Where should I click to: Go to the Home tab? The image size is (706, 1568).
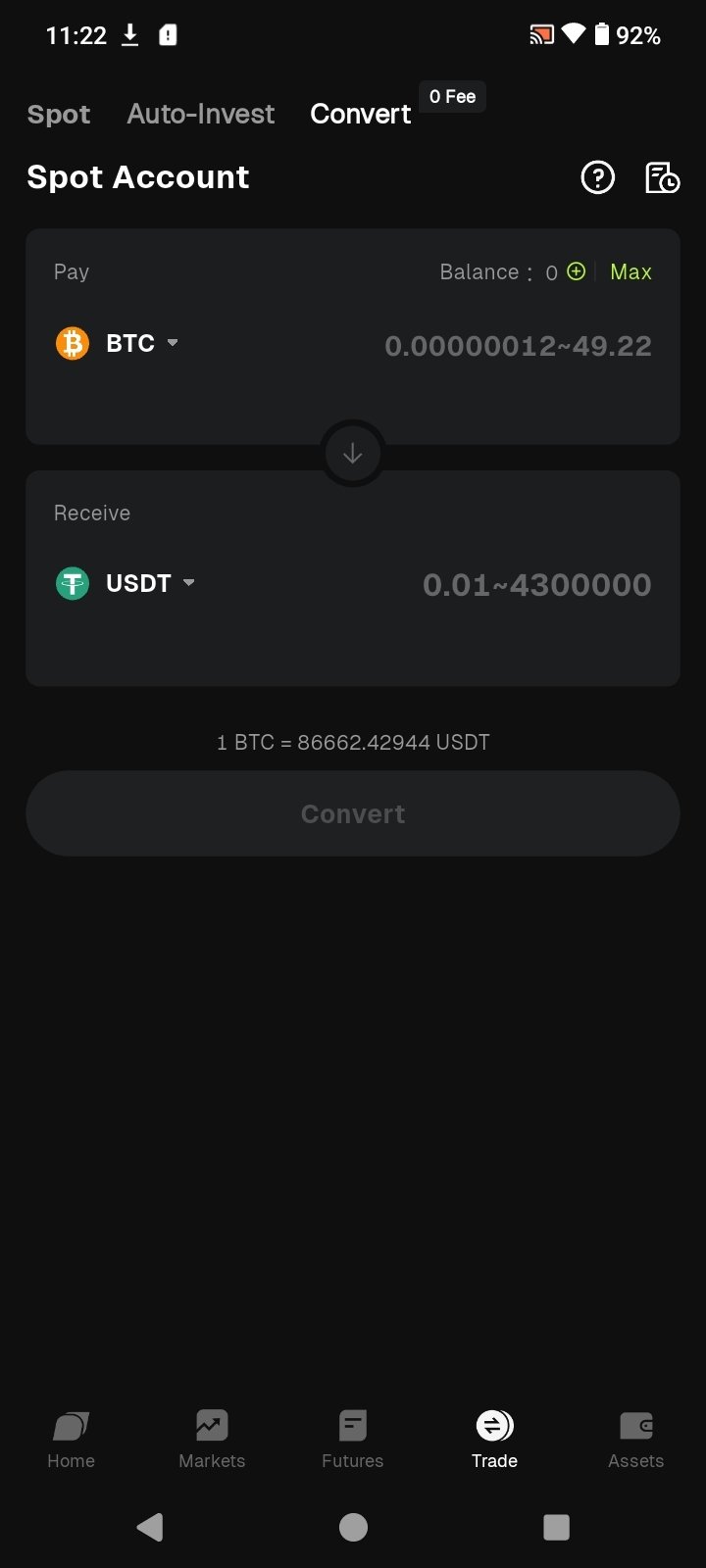pyautogui.click(x=72, y=1439)
